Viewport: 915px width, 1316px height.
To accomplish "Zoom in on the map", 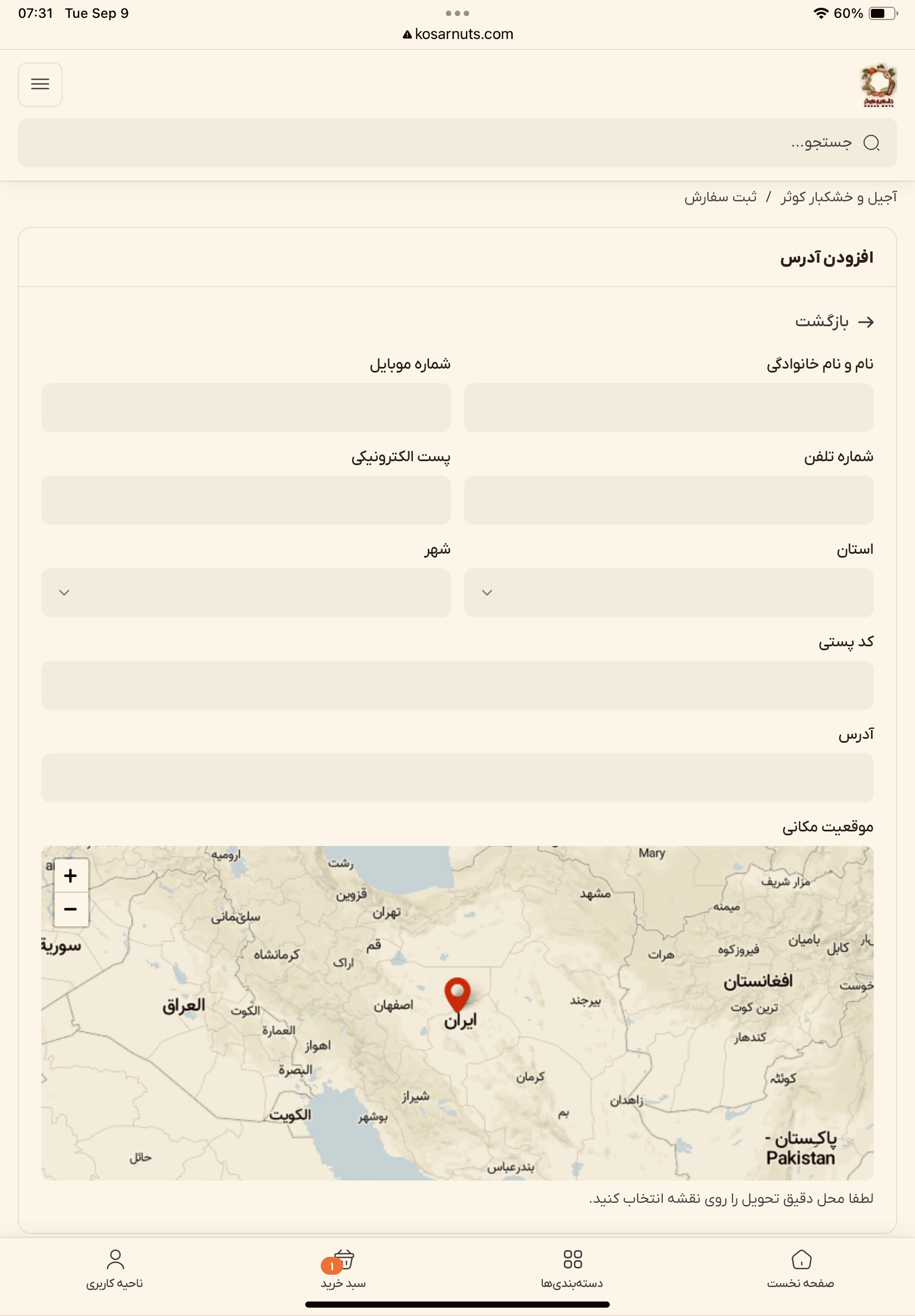I will pyautogui.click(x=71, y=875).
